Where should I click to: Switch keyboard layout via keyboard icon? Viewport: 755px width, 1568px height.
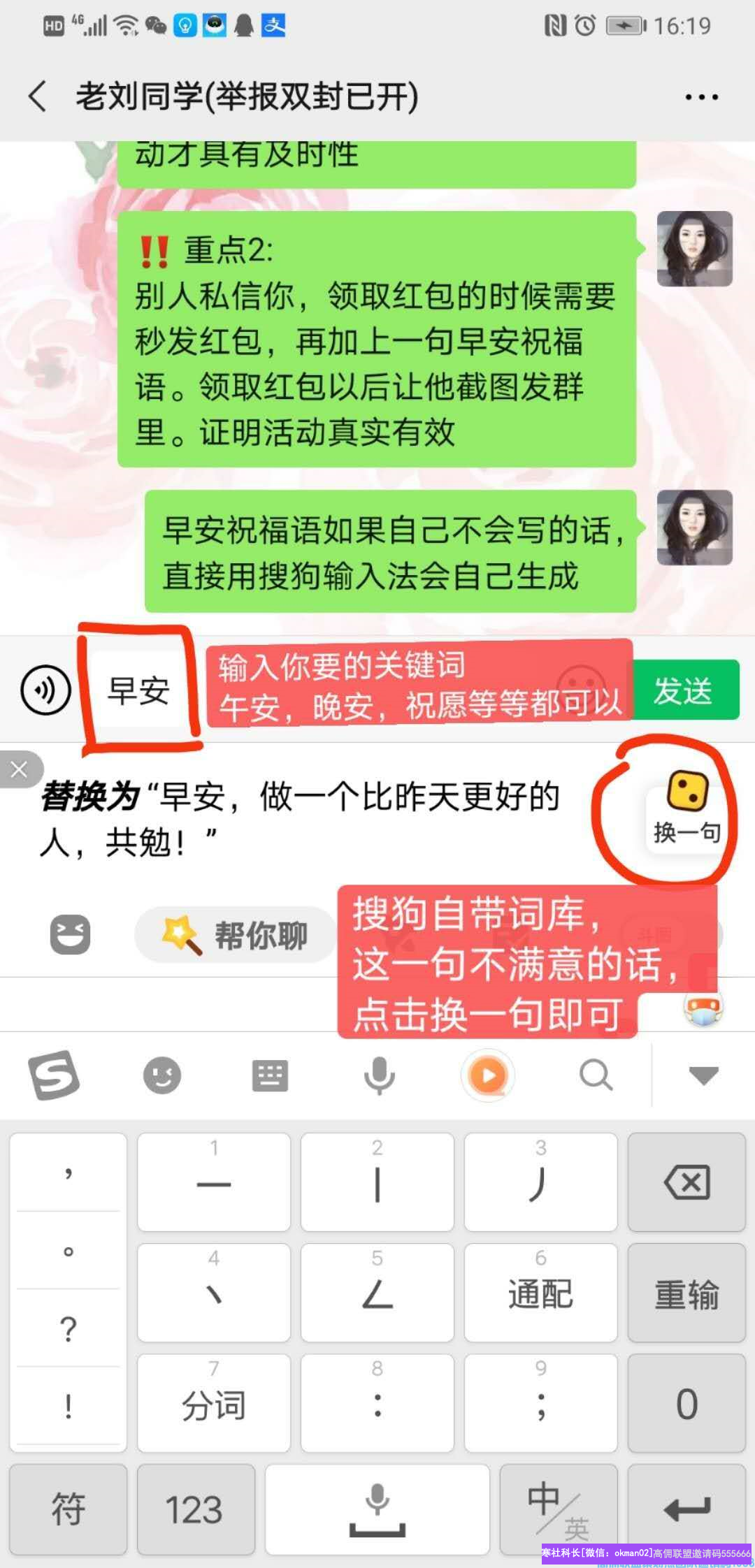270,1075
